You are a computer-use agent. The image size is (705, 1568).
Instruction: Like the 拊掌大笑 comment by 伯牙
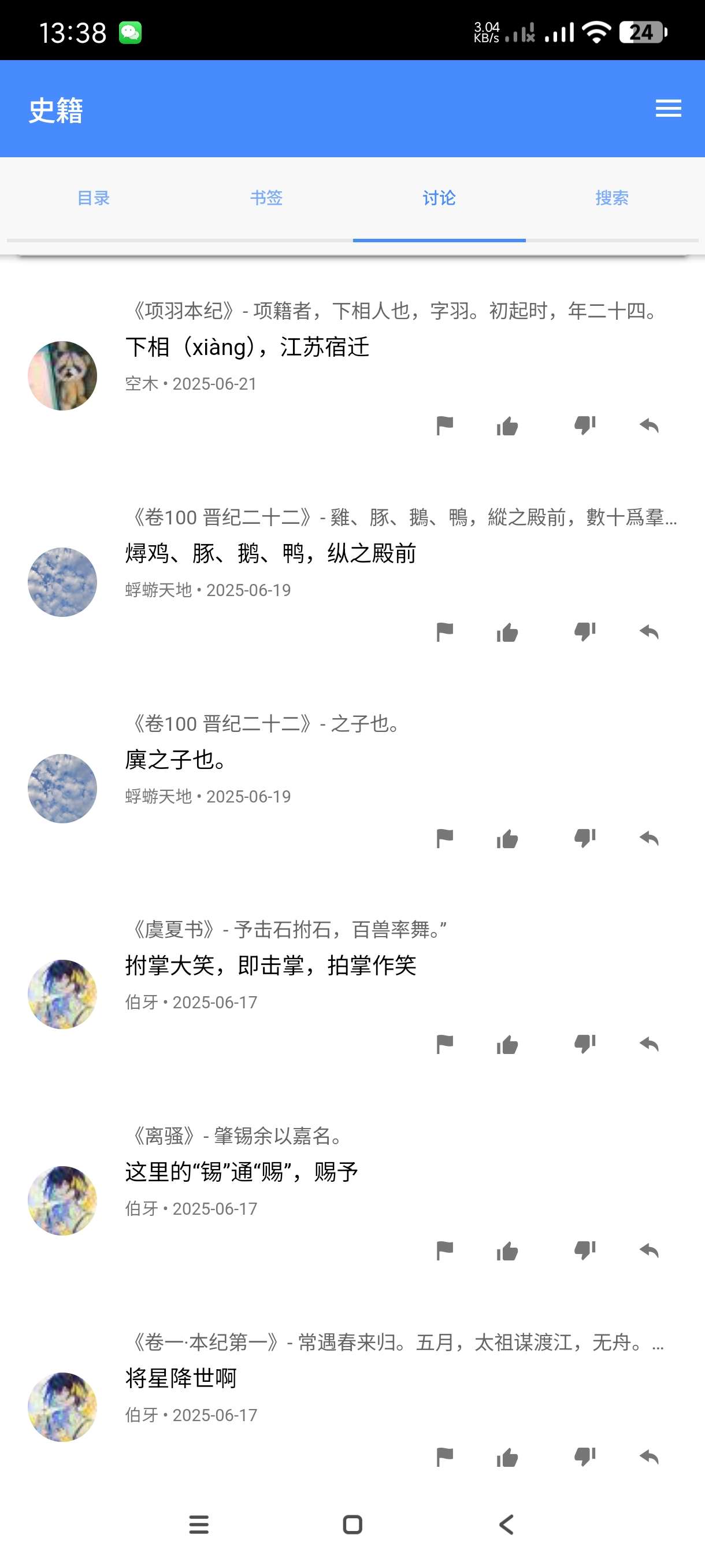[507, 1045]
